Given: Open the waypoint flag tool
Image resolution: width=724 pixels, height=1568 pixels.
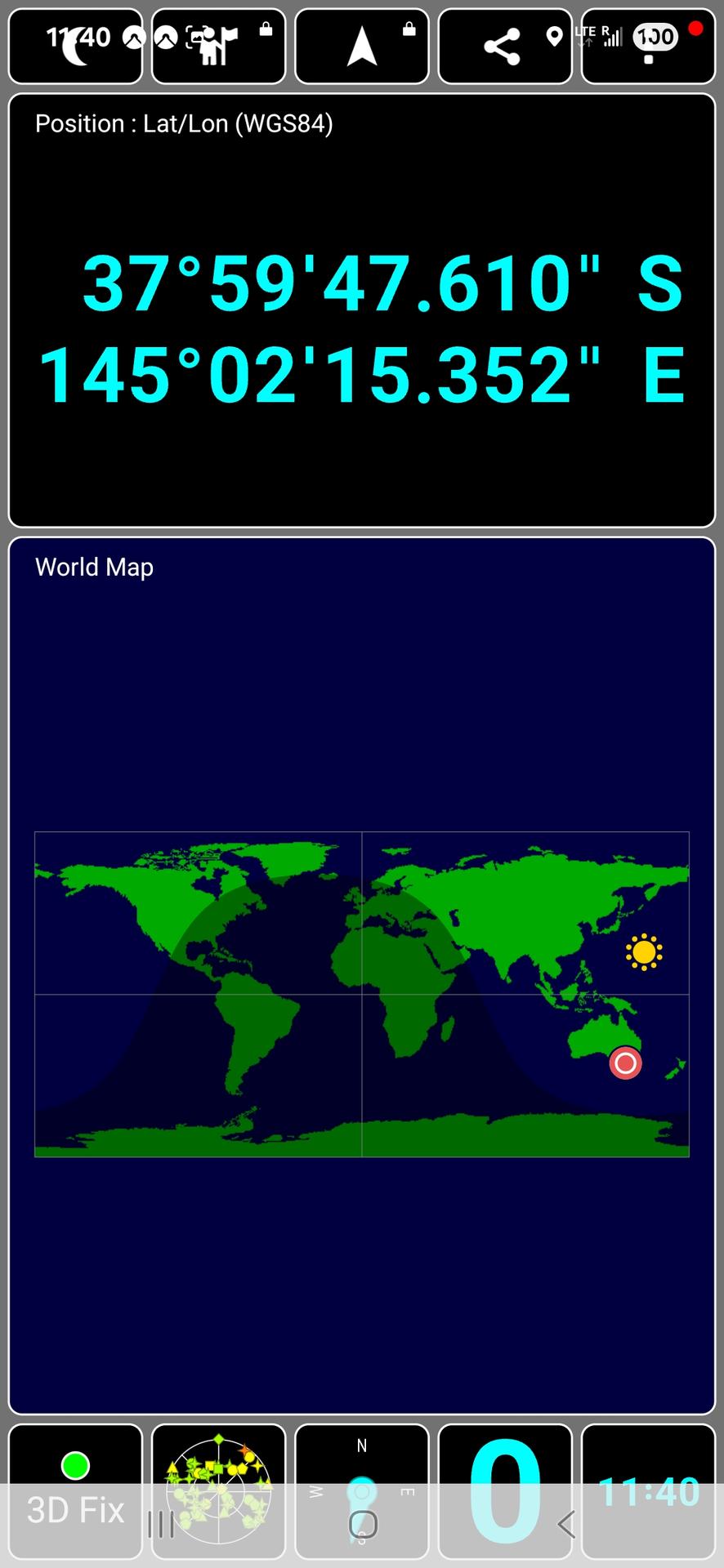Looking at the screenshot, I should click(x=218, y=47).
